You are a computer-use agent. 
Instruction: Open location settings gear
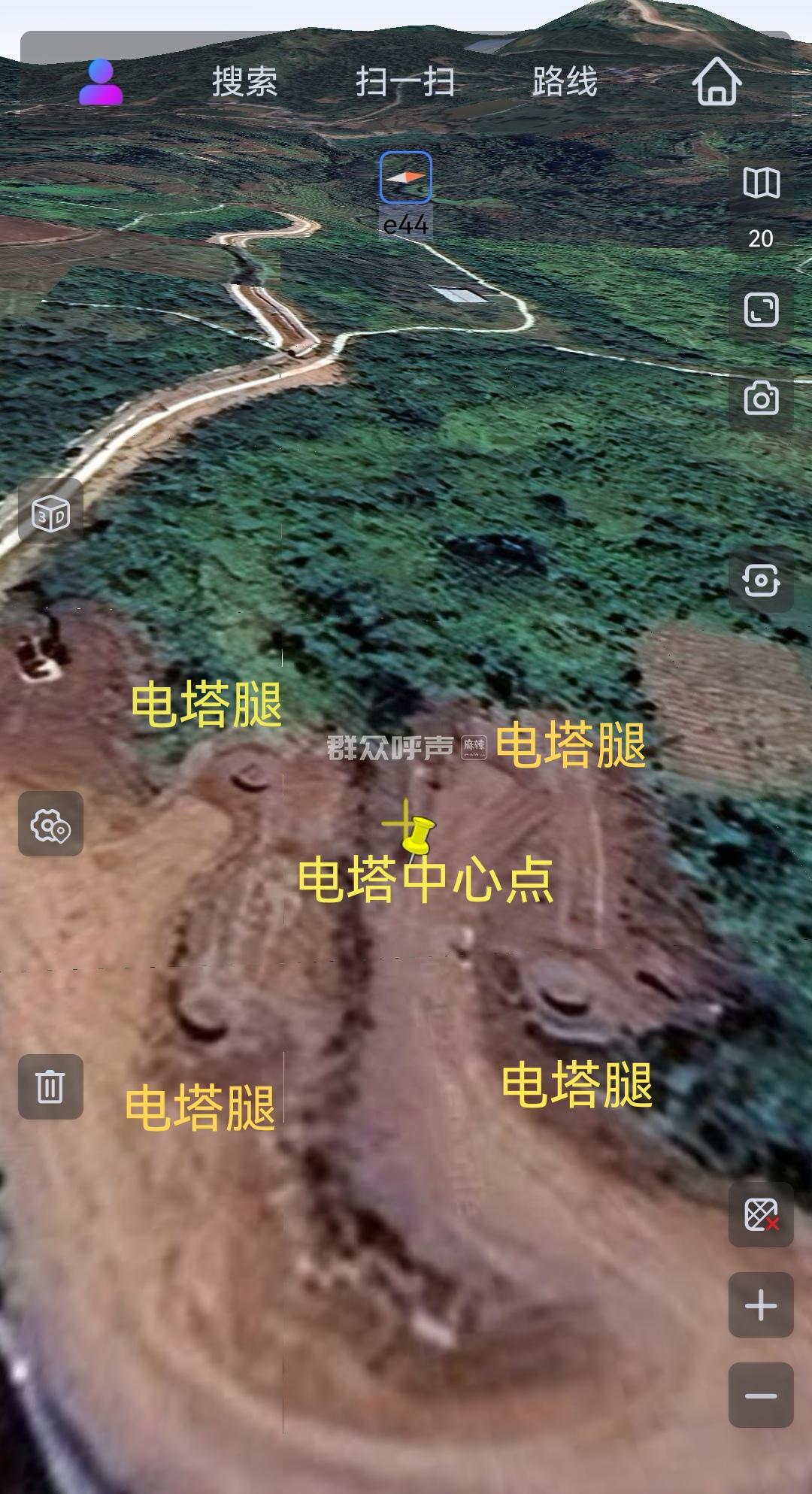coord(51,825)
